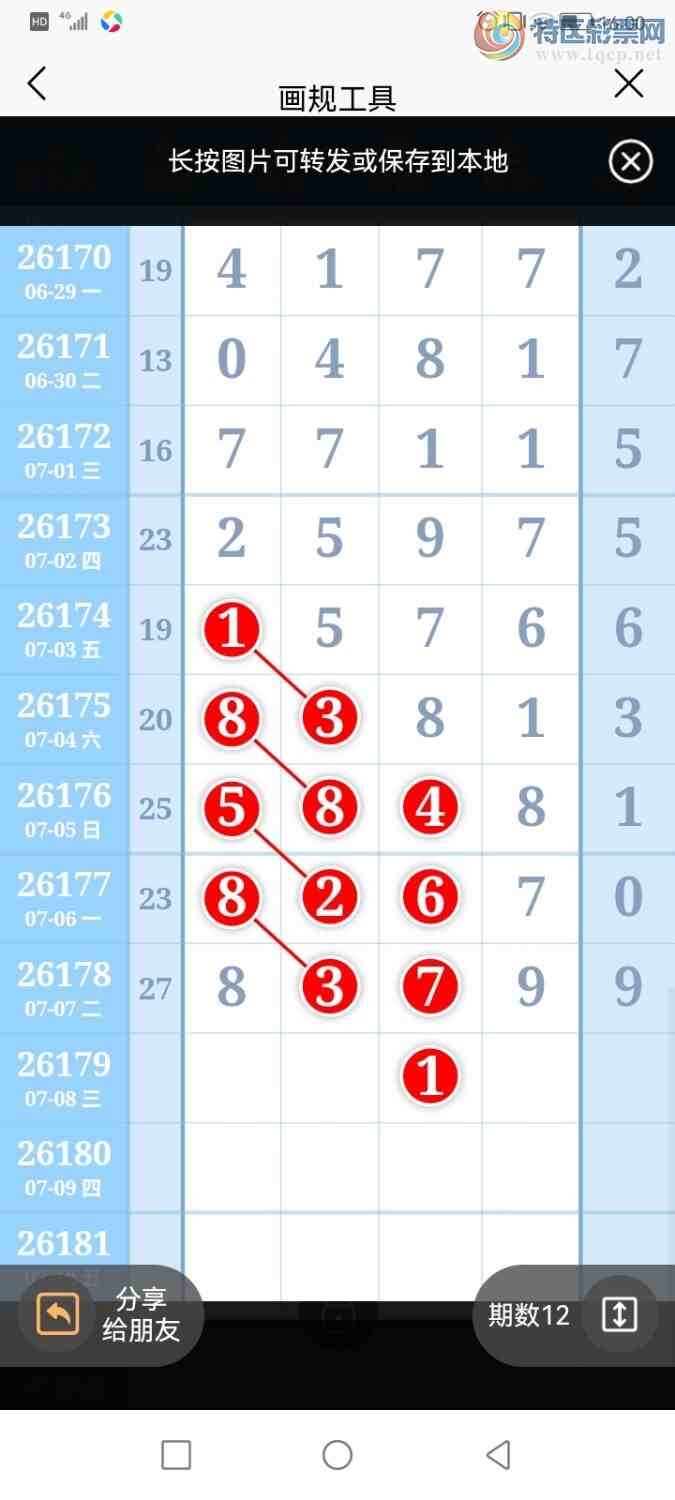Viewport: 675px width, 1500px height.
Task: Dismiss the long-press save hint banner
Action: (x=631, y=162)
